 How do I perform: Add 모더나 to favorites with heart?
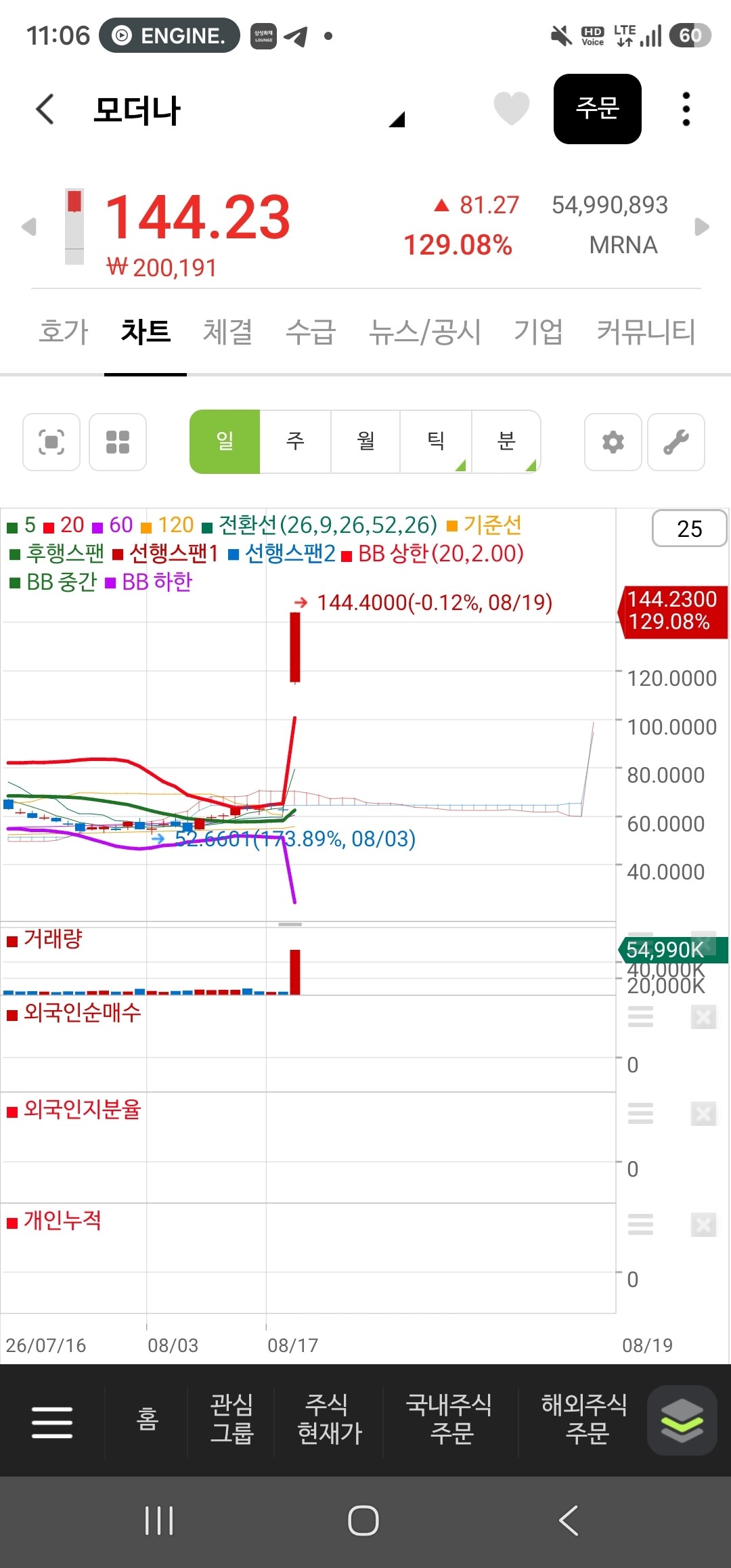[x=511, y=108]
